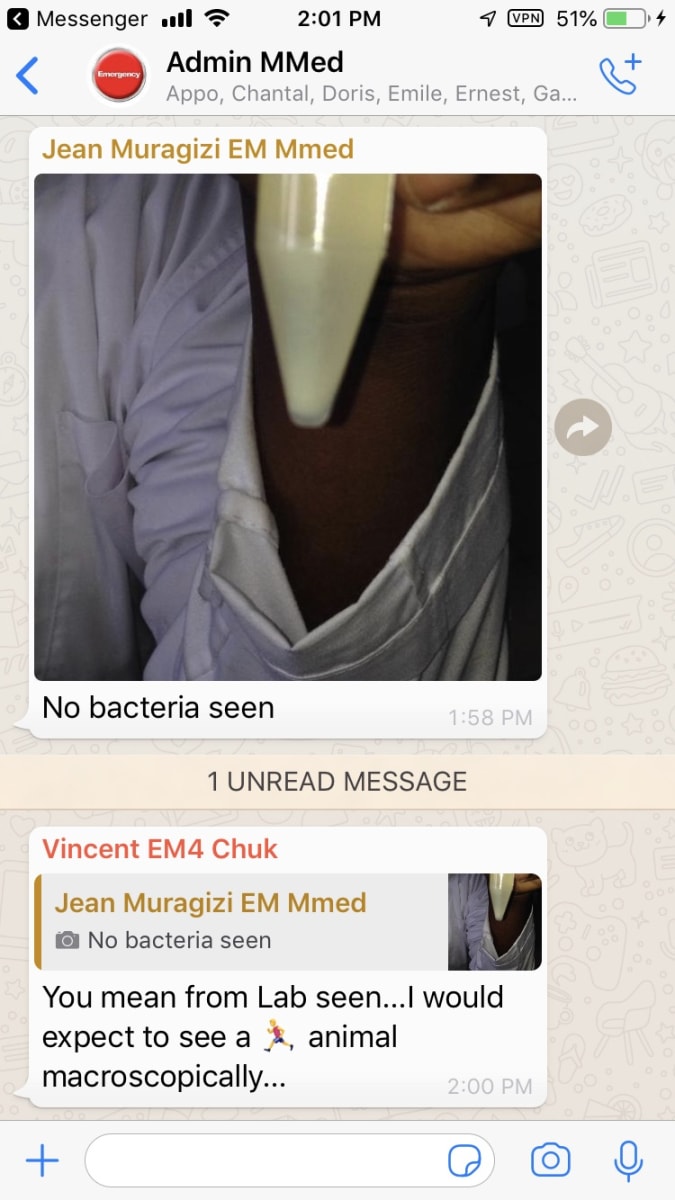Return to Messenger via the status bar
This screenshot has width=675, height=1200.
click(78, 19)
